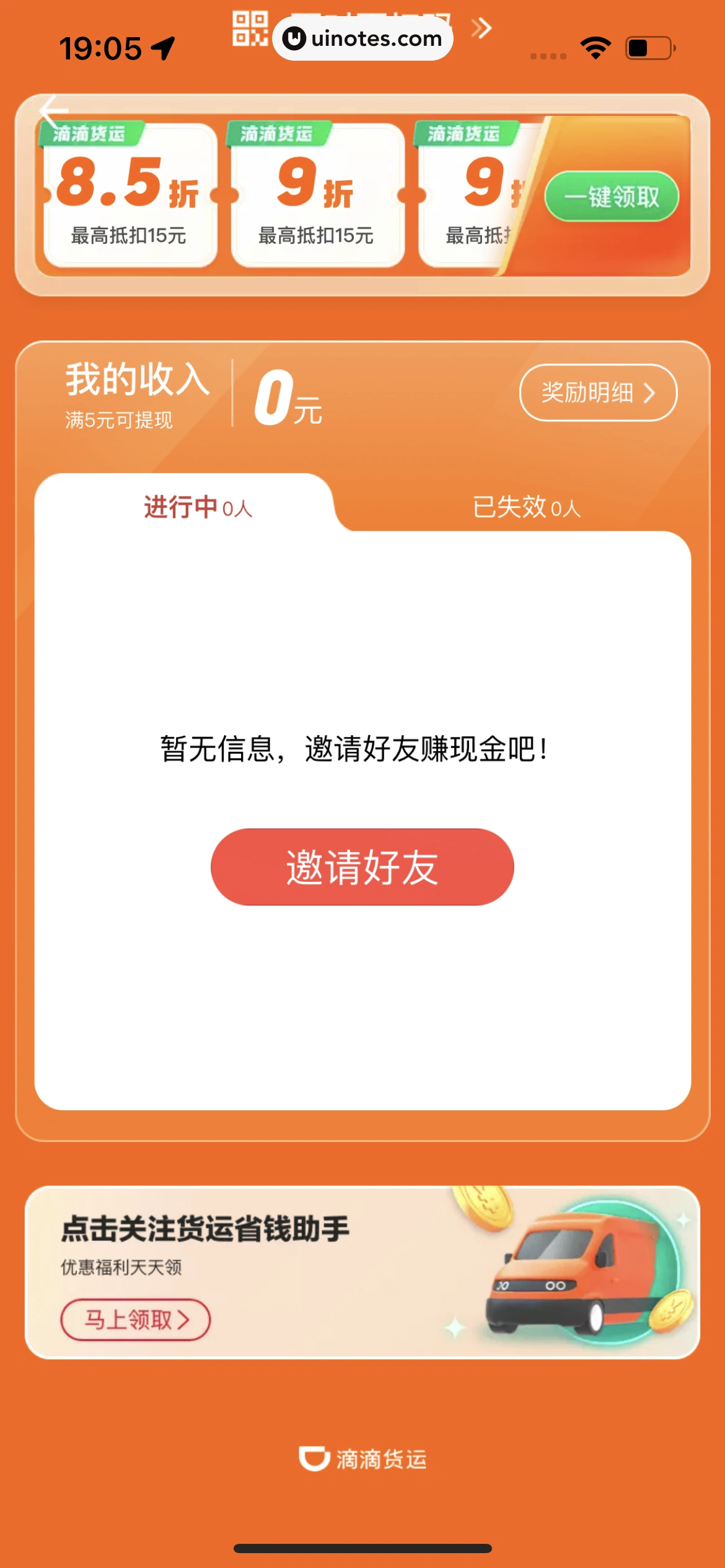Tap 马上领取 on the 省钱助手 banner
Screen dimensions: 725x1568
[x=135, y=1320]
